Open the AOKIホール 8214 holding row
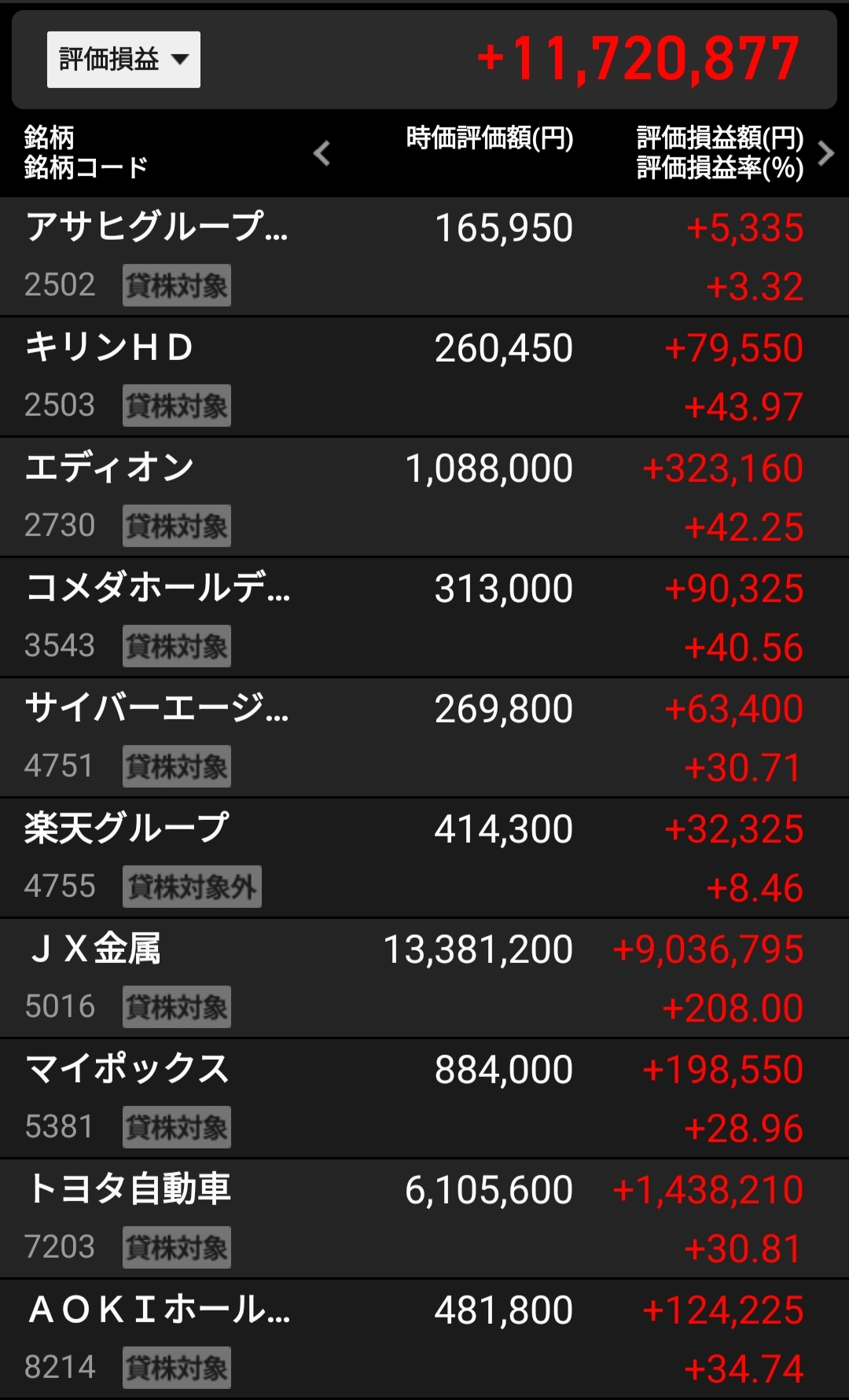The height and width of the screenshot is (1400, 849). coord(424,1339)
